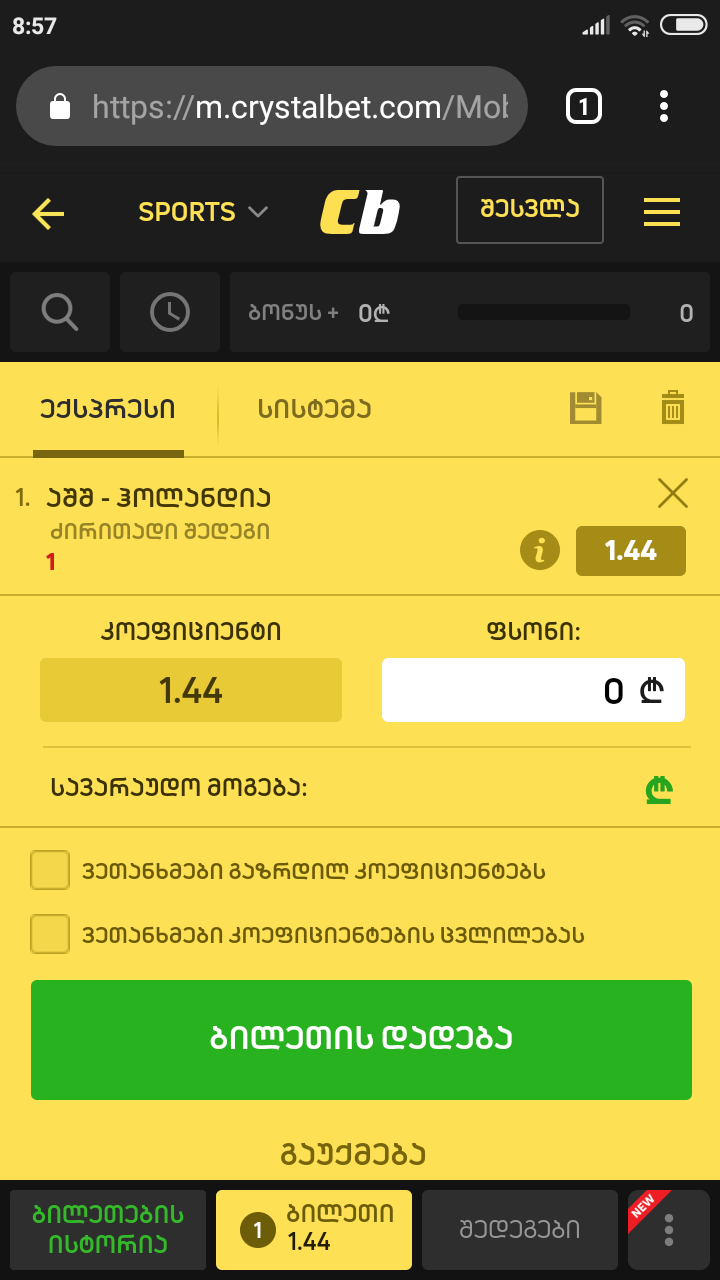Save the bet slip with the floppy icon
Screen dimensions: 720x1280
tap(586, 408)
